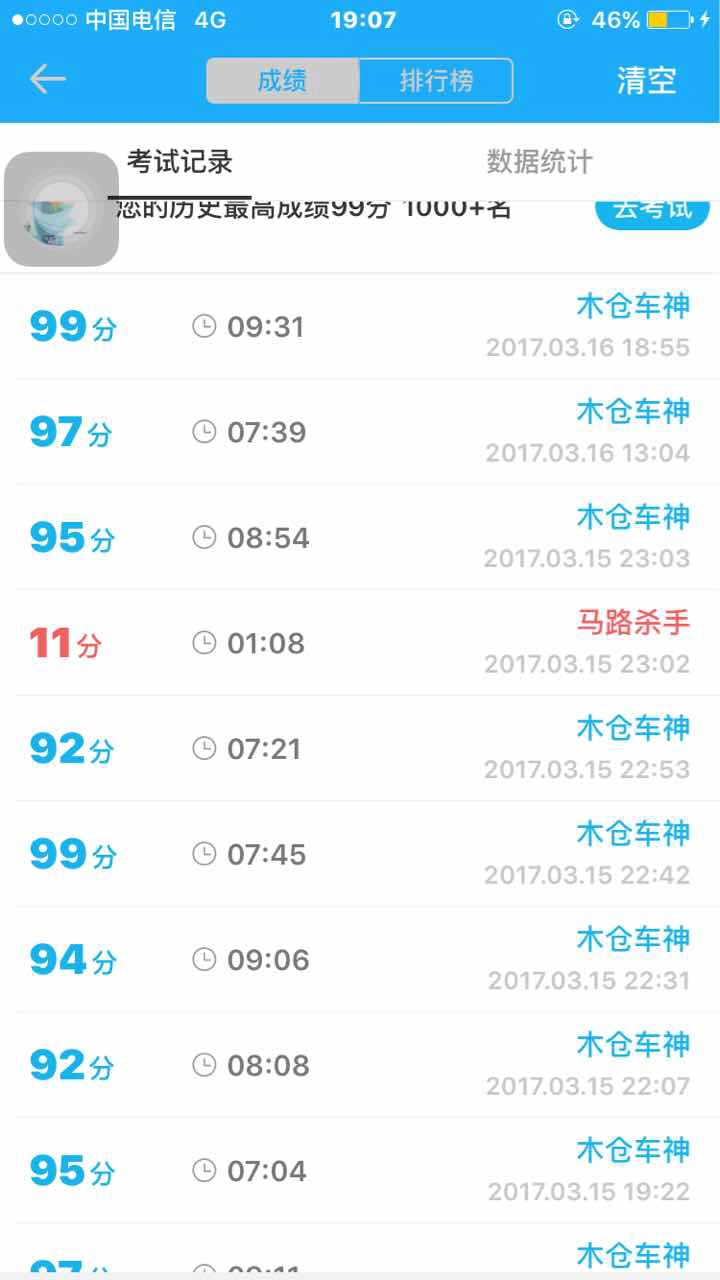Go back using the arrow icon
This screenshot has height=1280, width=720.
(47, 79)
